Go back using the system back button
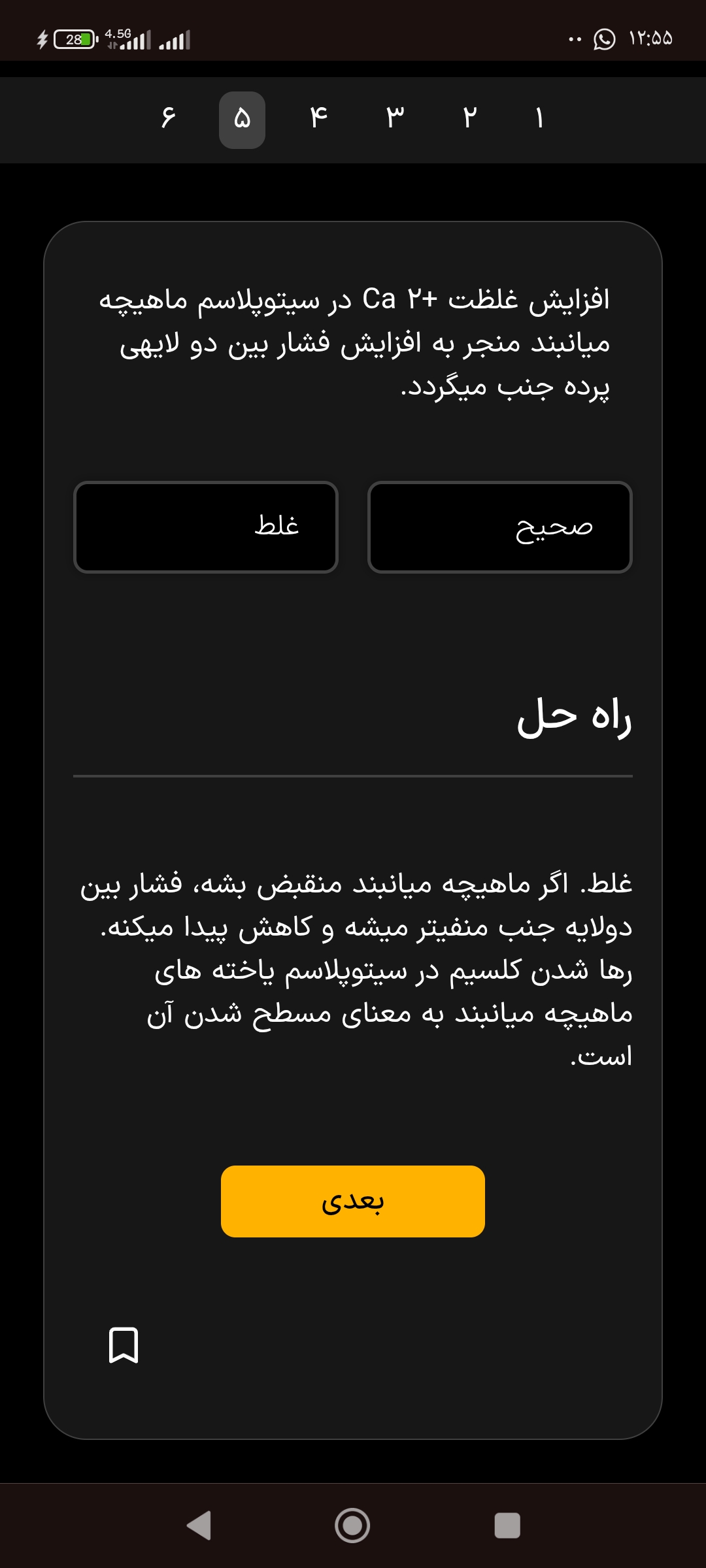Viewport: 706px width, 1568px height. tap(199, 1526)
